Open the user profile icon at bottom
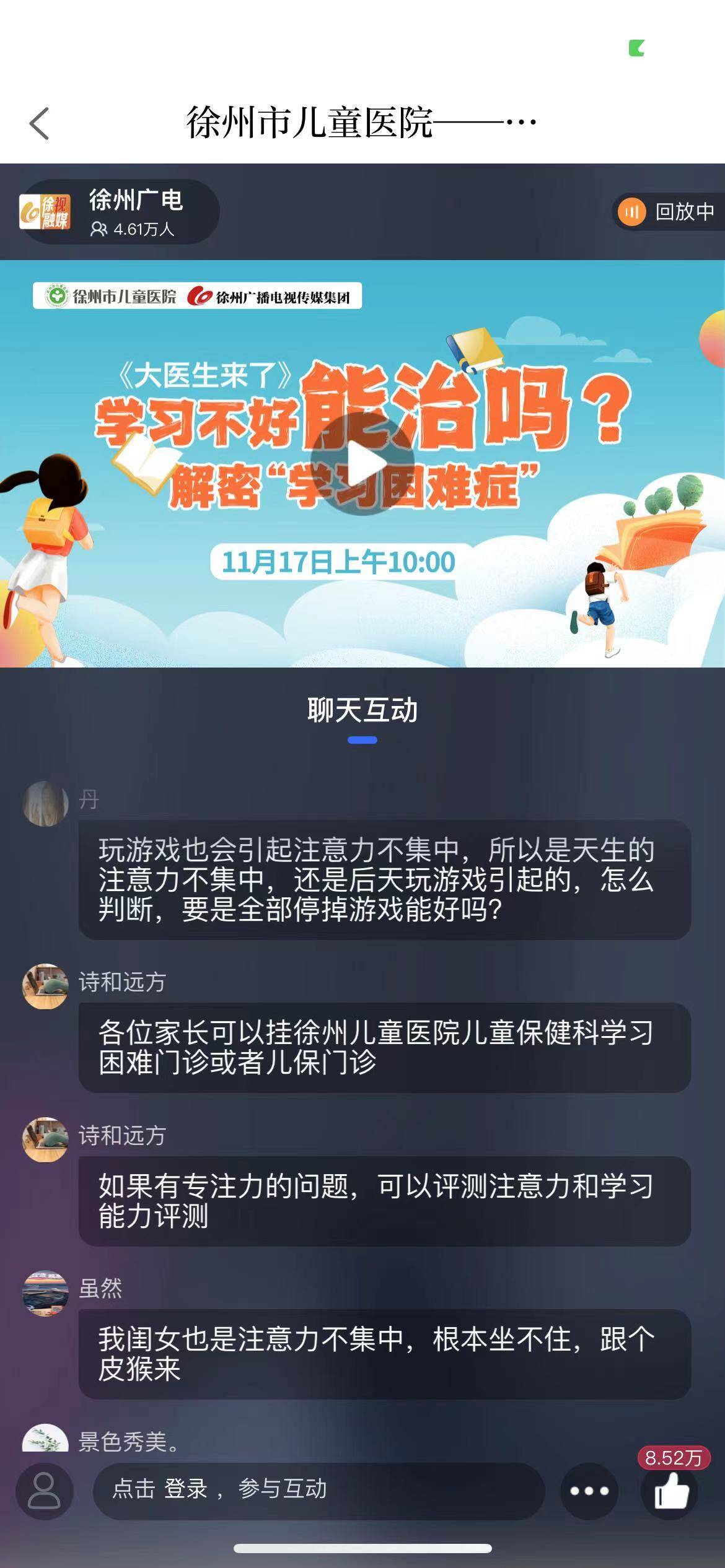Screen dimensions: 725x1568 [45, 1490]
